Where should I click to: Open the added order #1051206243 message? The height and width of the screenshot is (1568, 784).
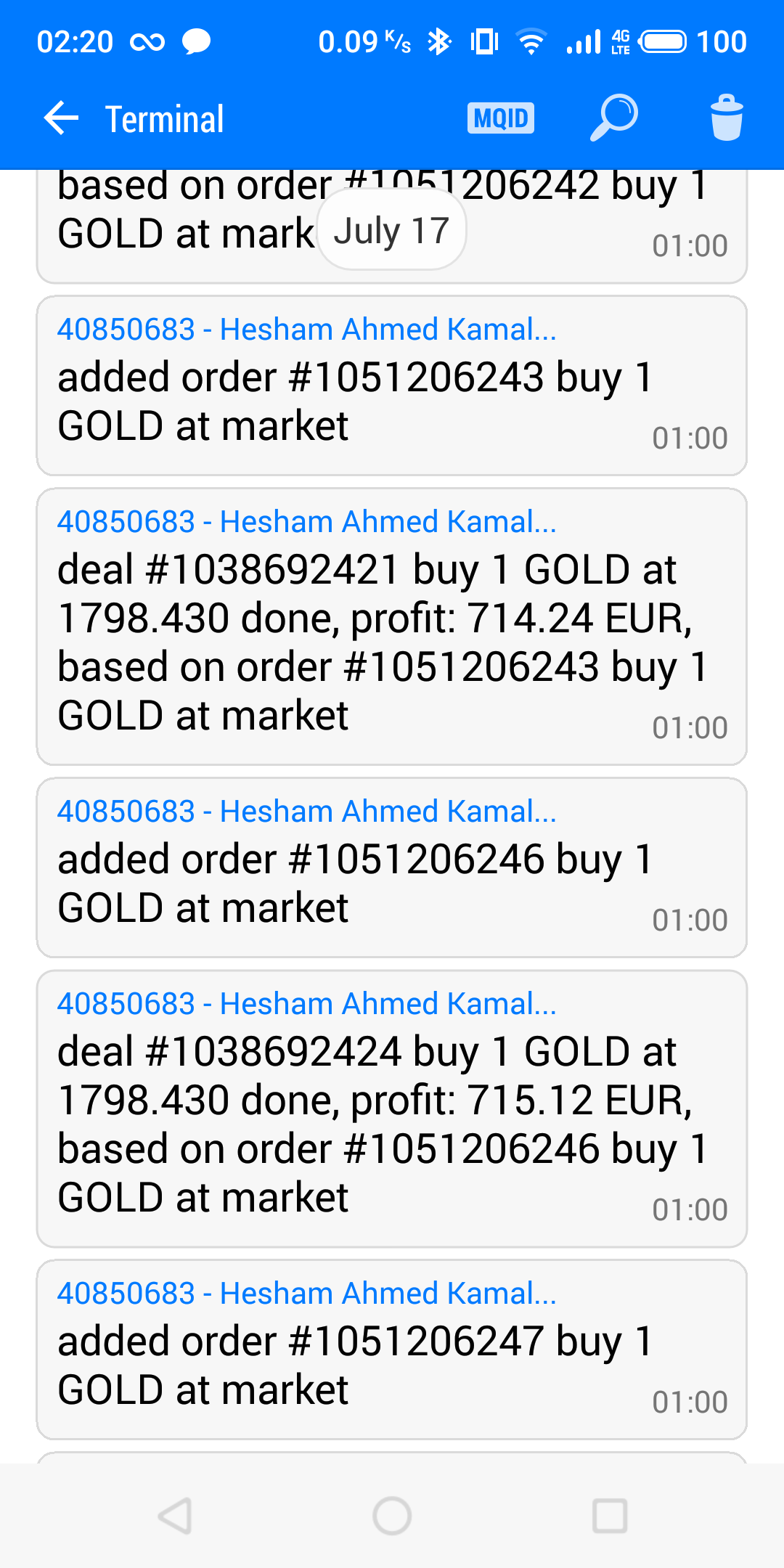click(x=392, y=386)
